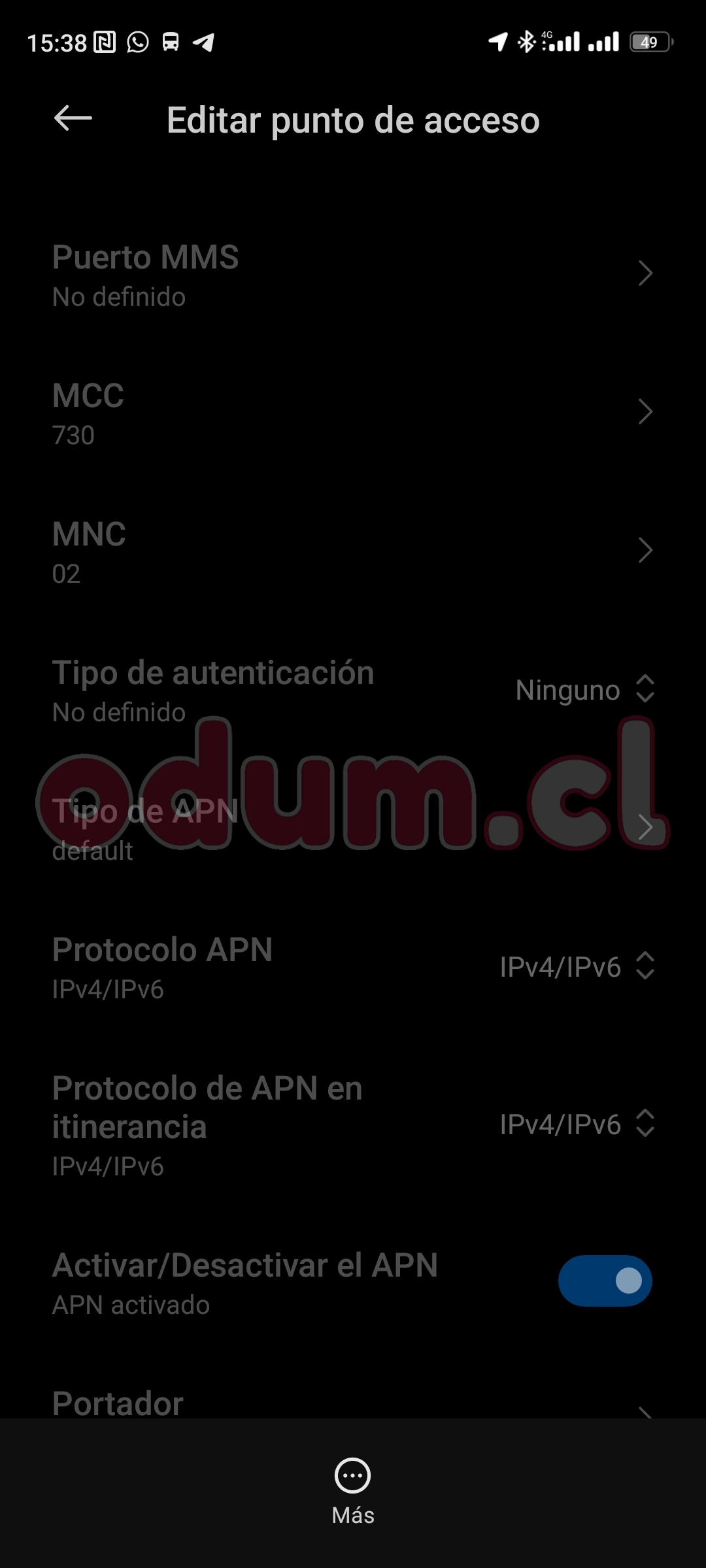Edit the MNC value
706x1568 pixels.
(x=353, y=551)
